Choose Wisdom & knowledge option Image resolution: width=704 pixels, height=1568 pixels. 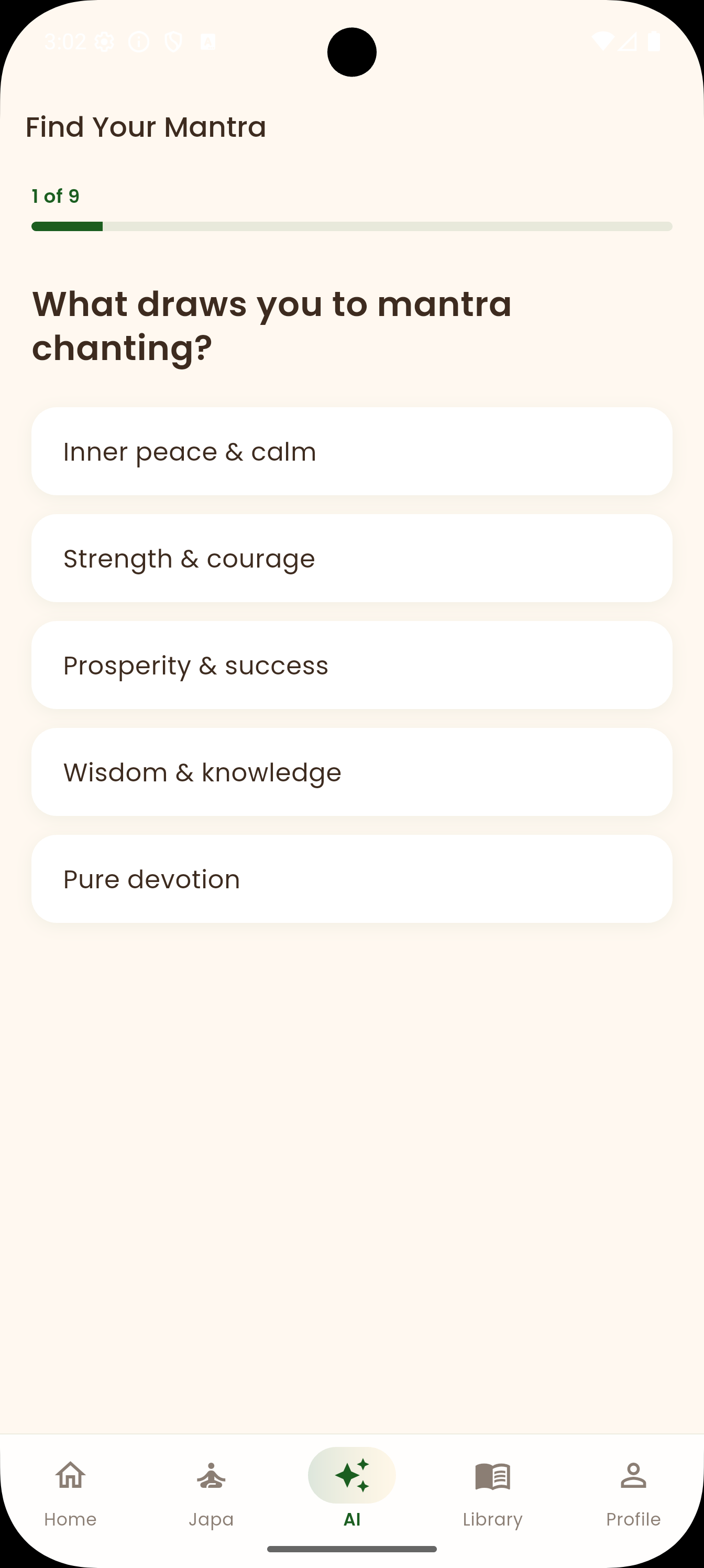click(x=351, y=771)
